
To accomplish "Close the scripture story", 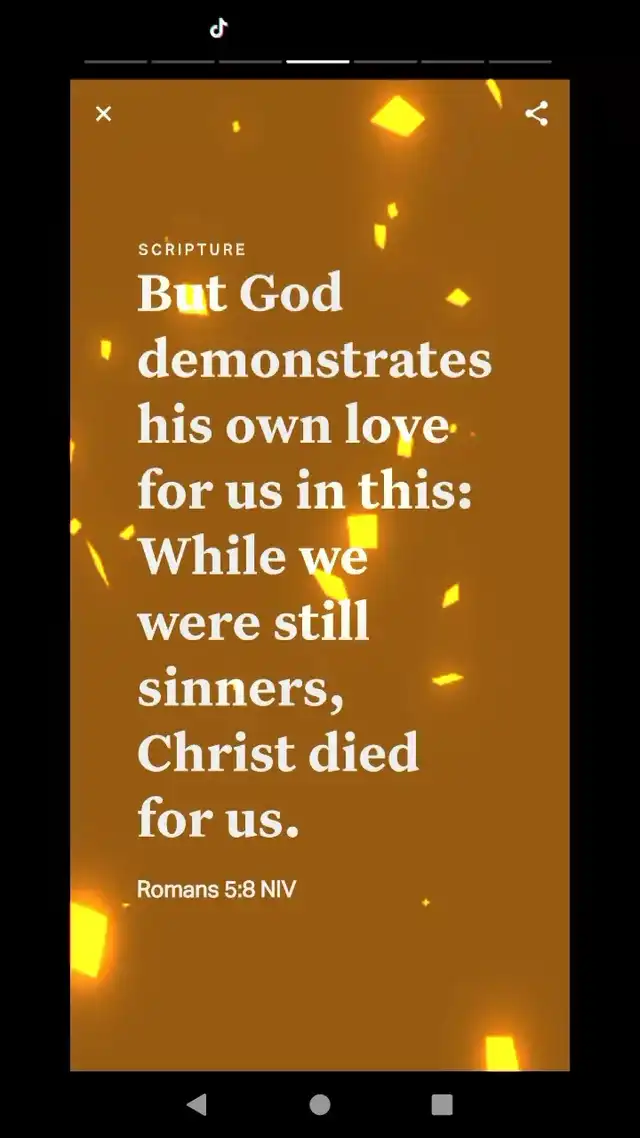I will (104, 114).
